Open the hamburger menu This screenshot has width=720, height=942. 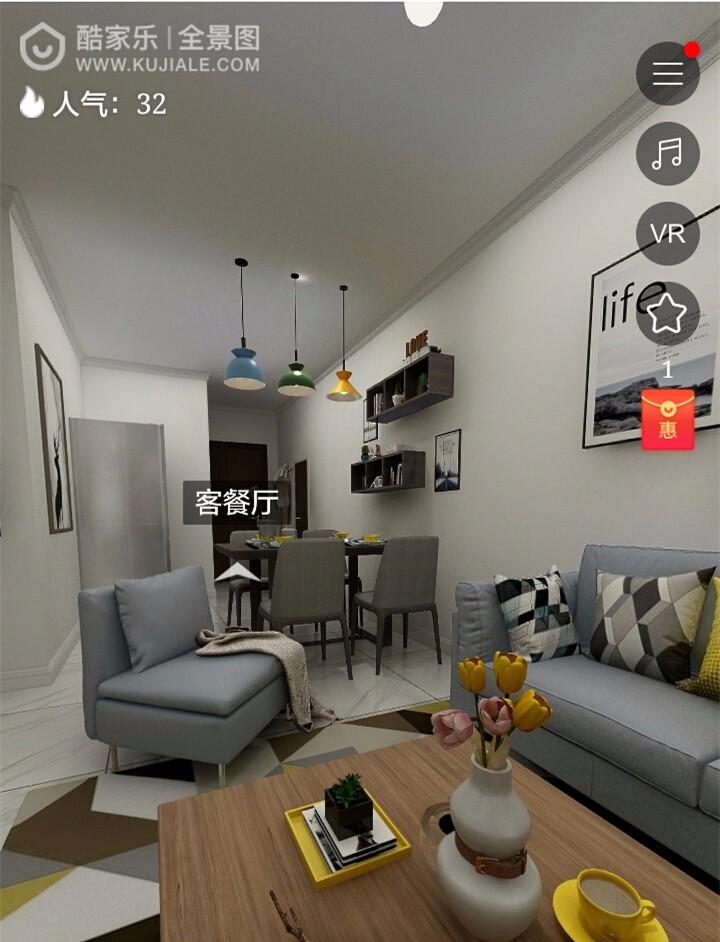(668, 73)
